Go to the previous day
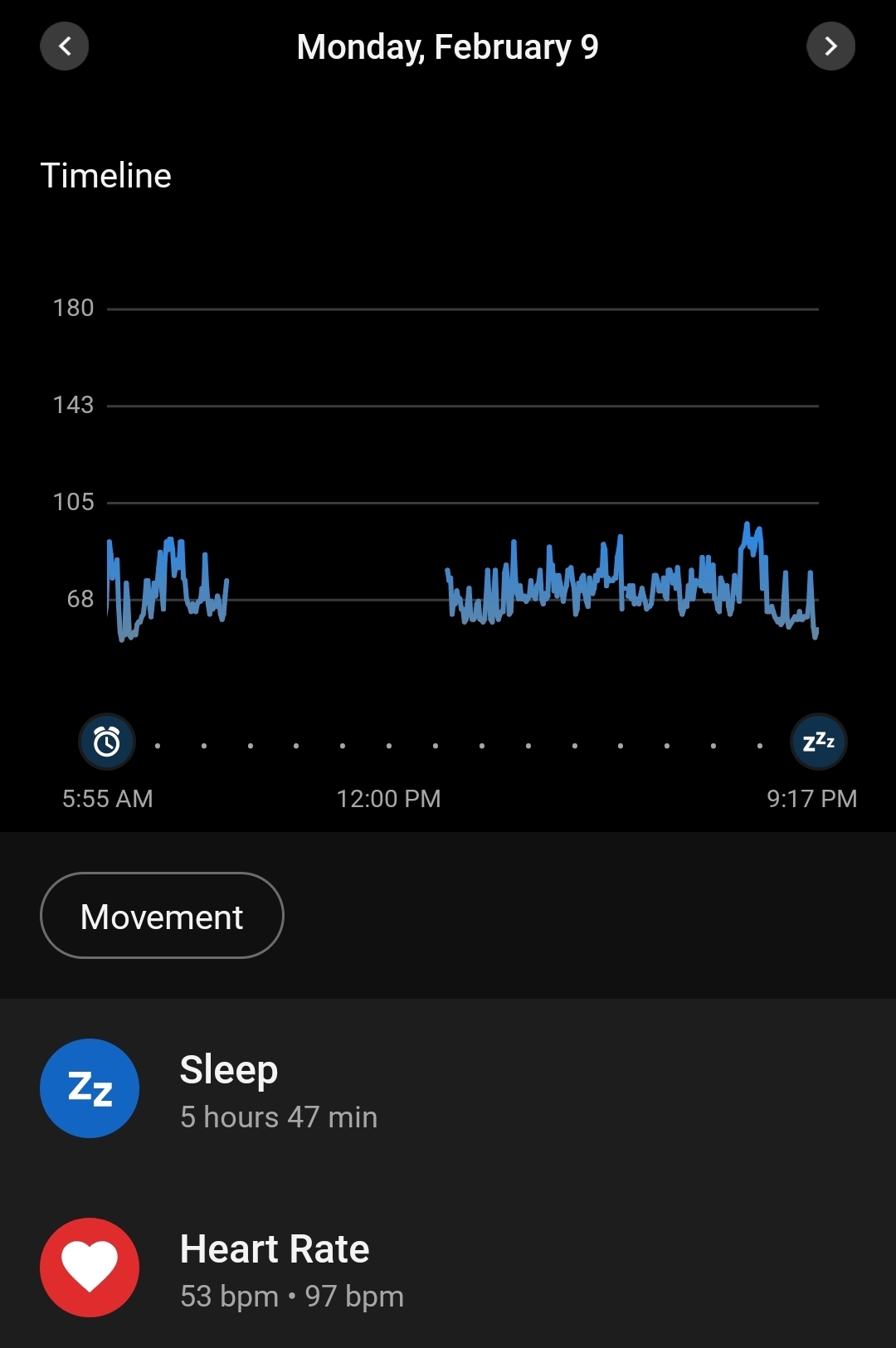The image size is (896, 1348). click(x=65, y=46)
